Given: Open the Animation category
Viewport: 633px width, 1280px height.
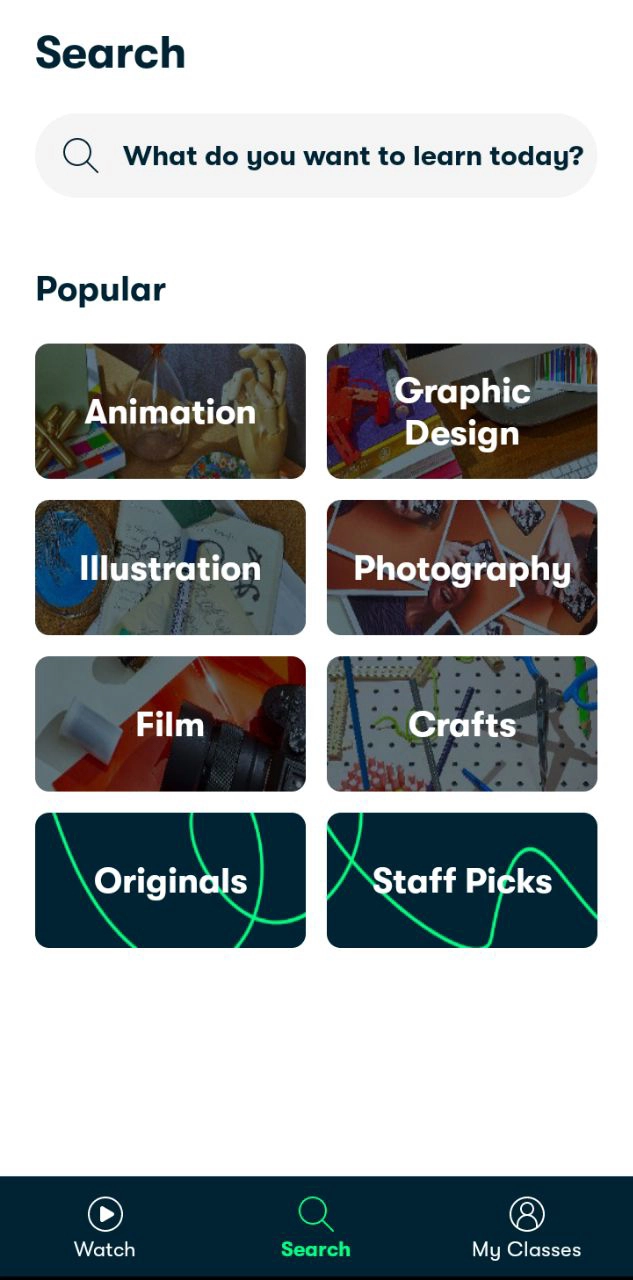Looking at the screenshot, I should [x=170, y=411].
